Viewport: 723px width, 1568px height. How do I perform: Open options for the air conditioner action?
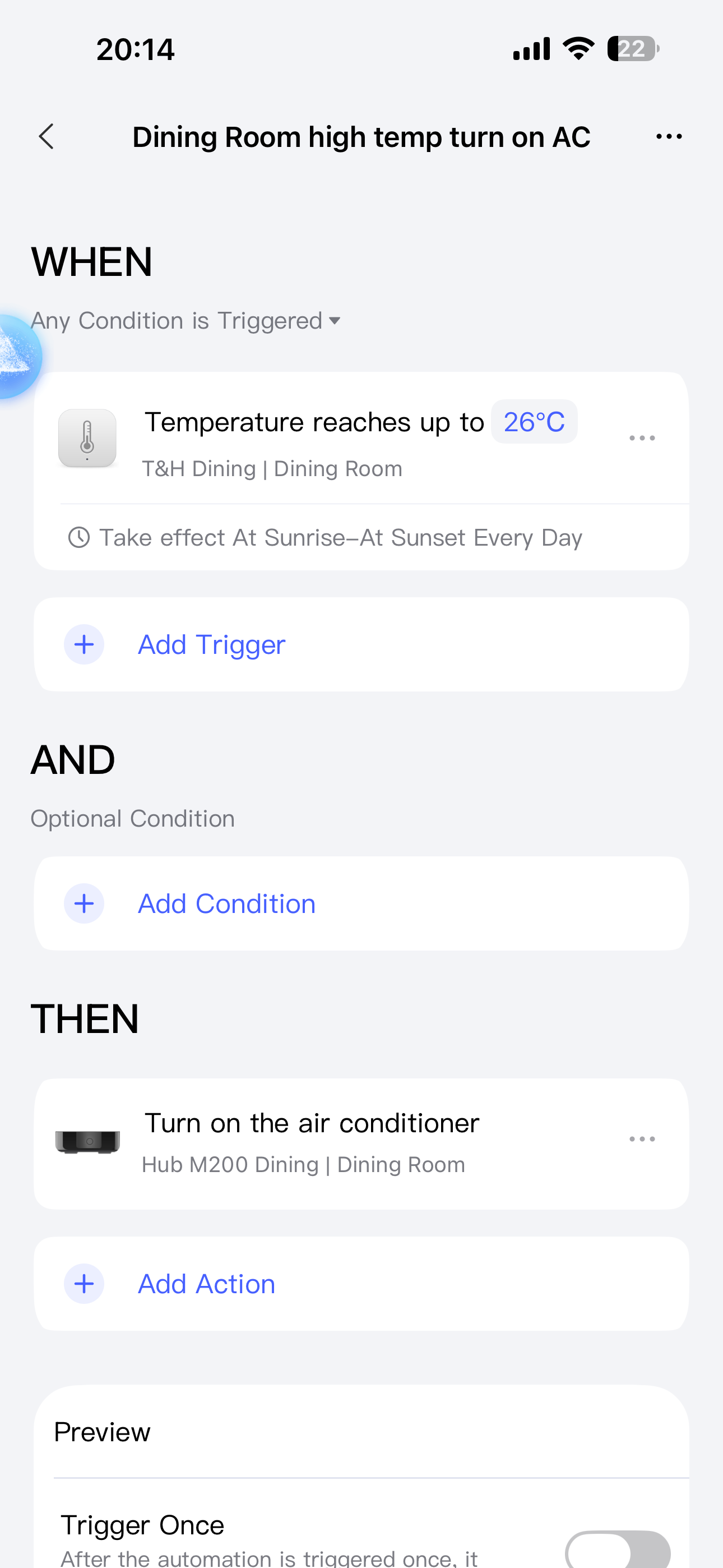pyautogui.click(x=641, y=1139)
